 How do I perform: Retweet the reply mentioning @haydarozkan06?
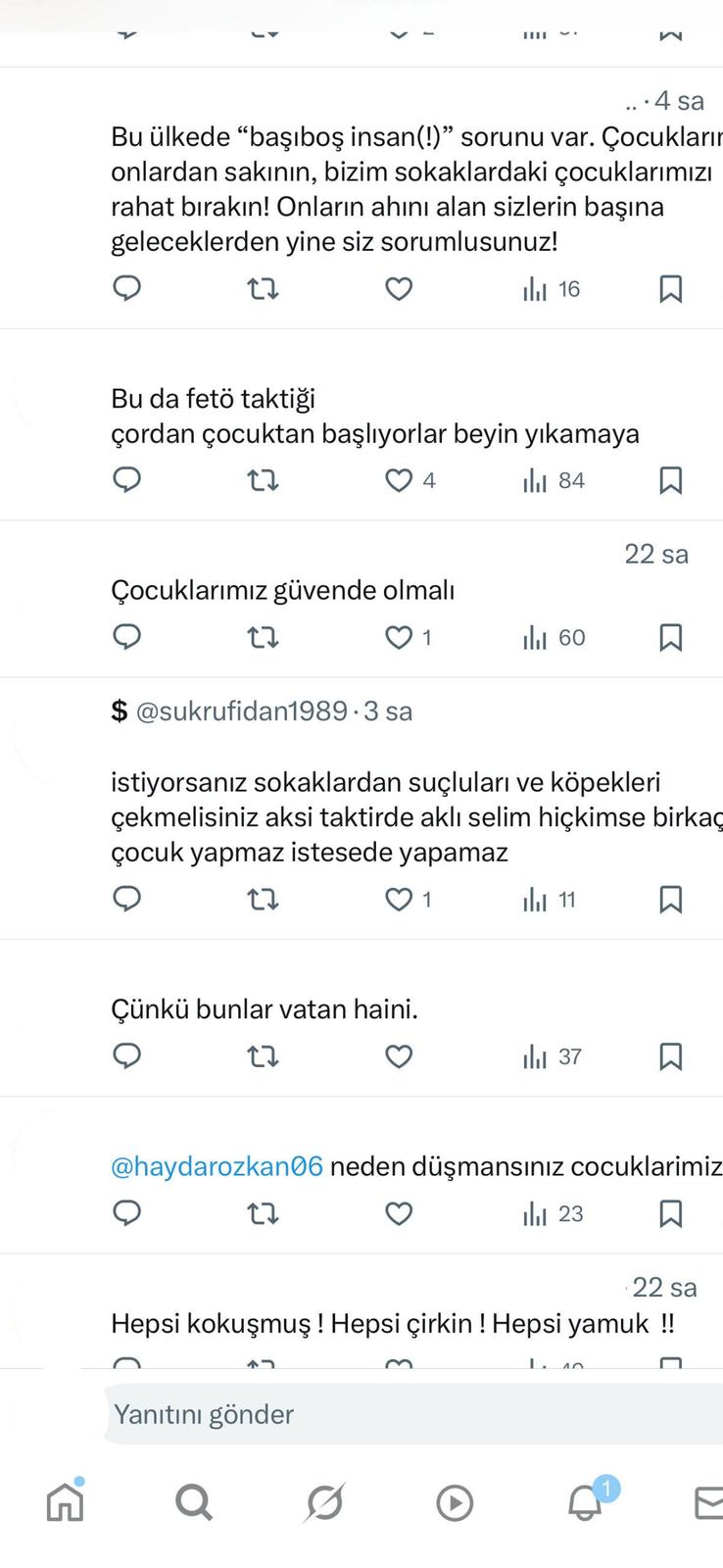click(x=263, y=1214)
